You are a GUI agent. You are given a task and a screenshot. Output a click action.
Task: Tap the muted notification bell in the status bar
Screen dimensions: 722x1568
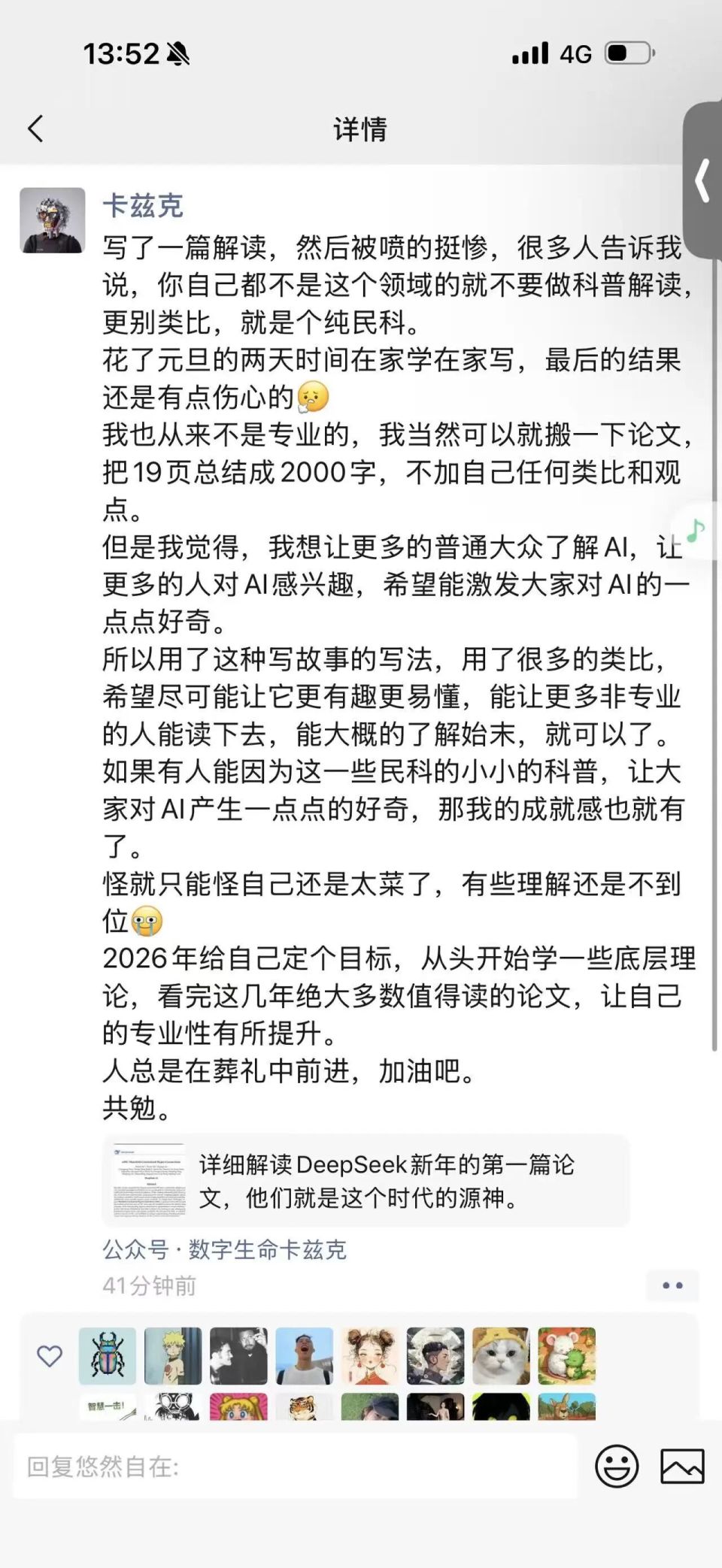(178, 53)
